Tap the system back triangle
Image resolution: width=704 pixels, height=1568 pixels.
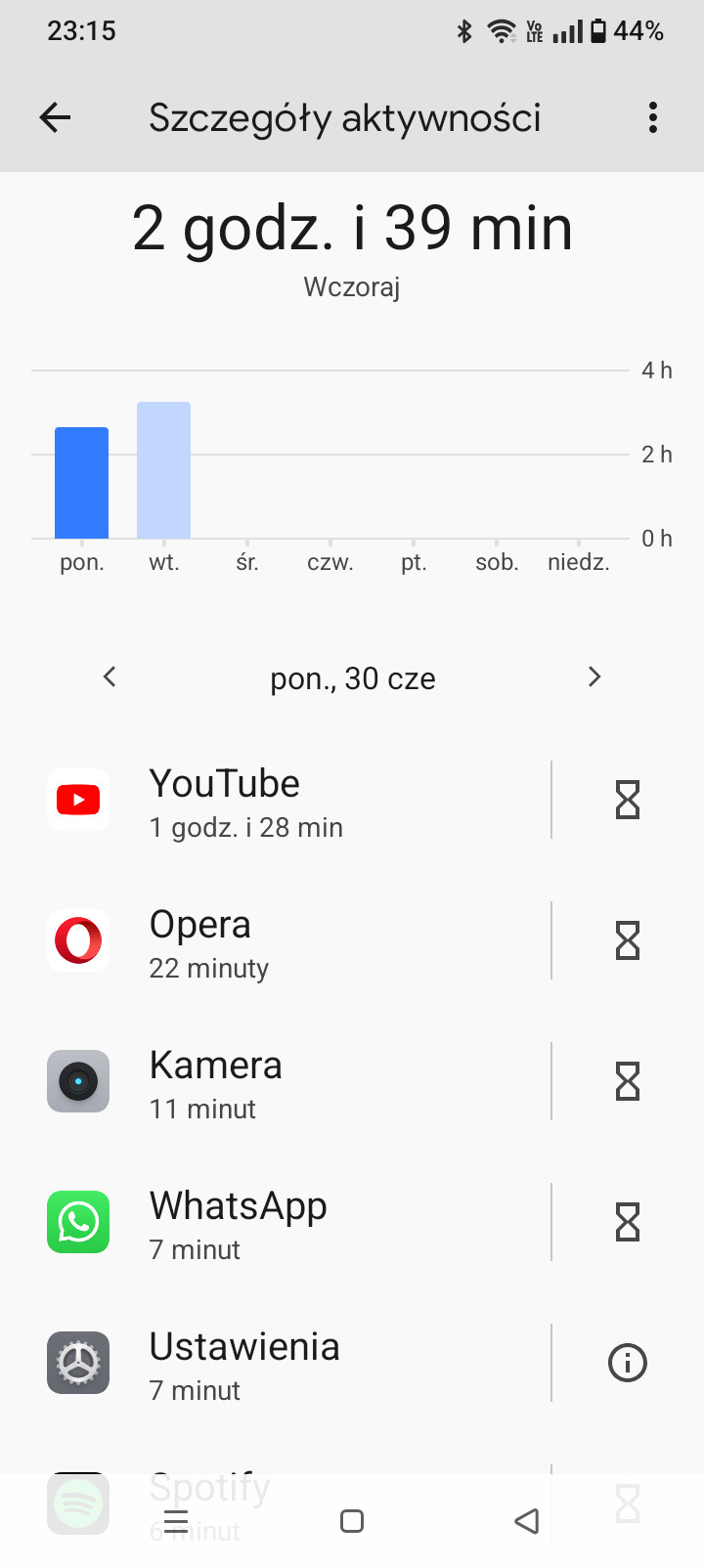coord(527,1521)
